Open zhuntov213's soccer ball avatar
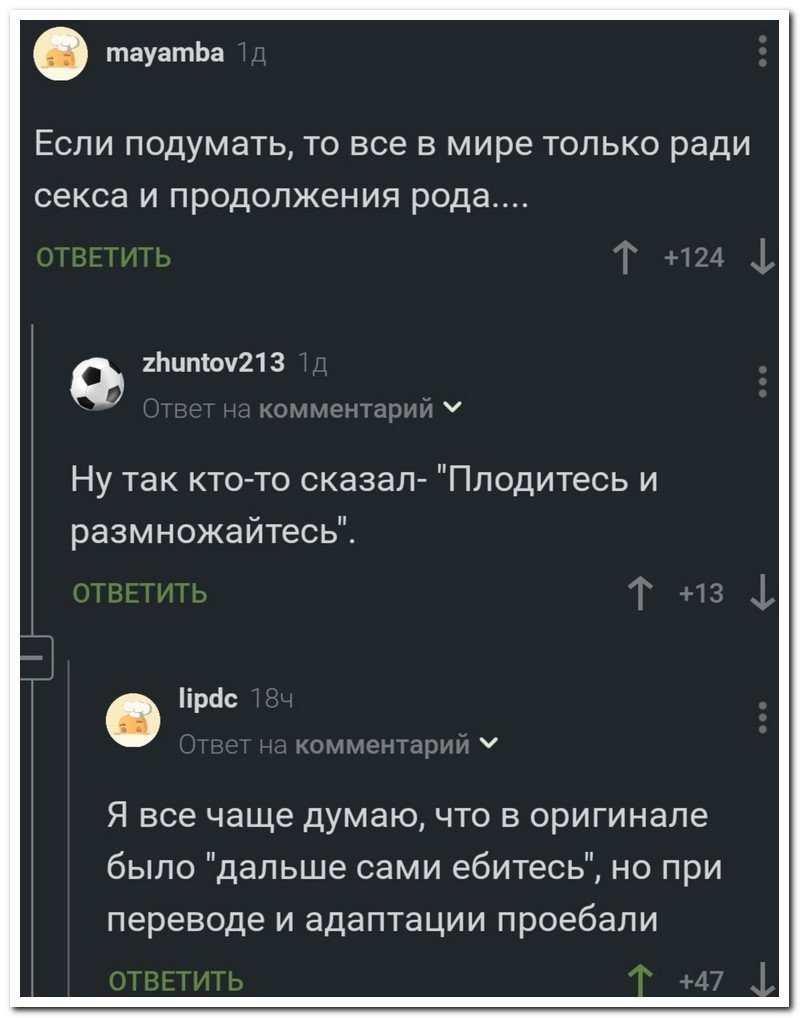The height and width of the screenshot is (1018, 800). (98, 384)
